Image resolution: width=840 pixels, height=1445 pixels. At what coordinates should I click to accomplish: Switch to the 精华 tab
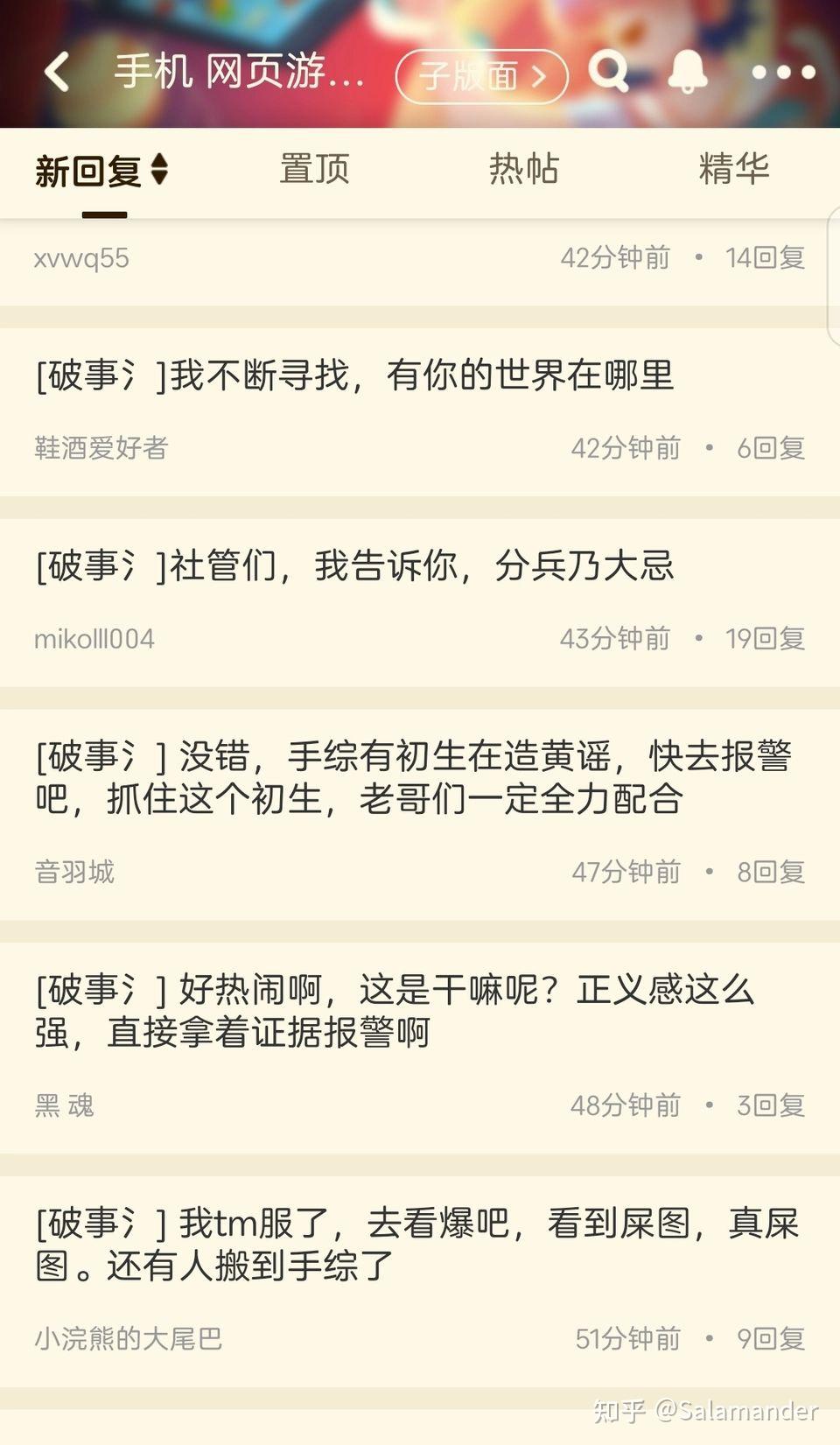pos(734,169)
